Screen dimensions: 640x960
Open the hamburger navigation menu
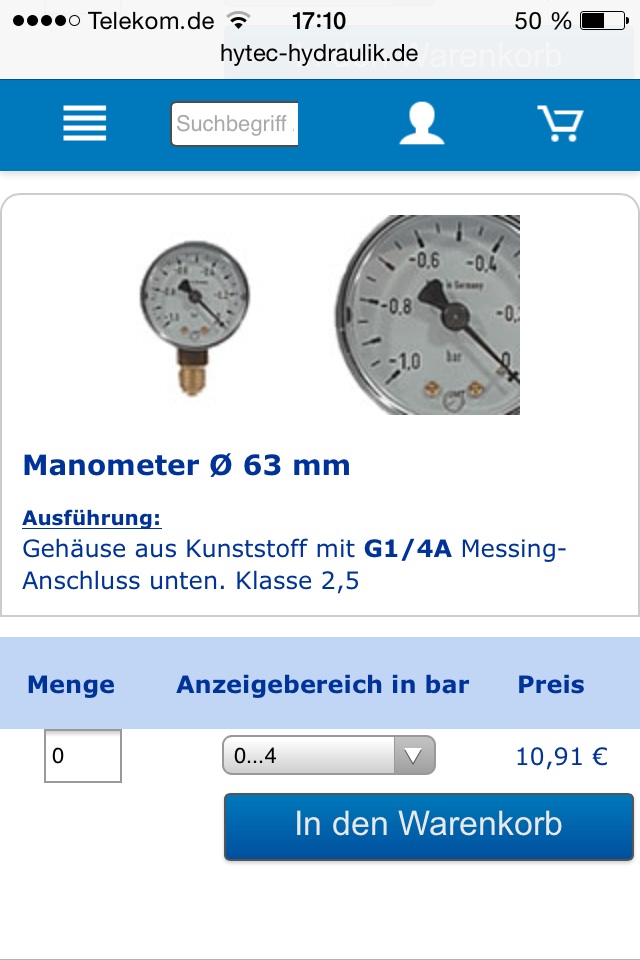85,124
